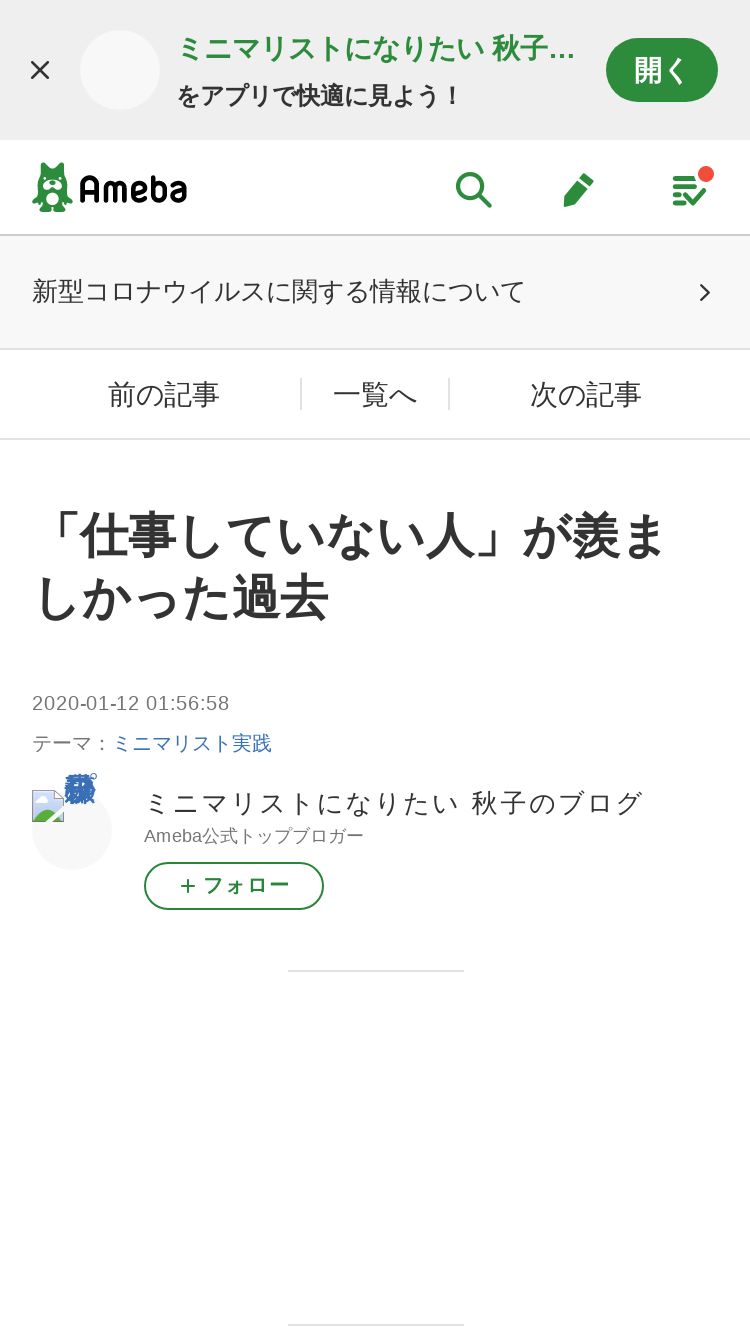Viewport: 750px width, 1334px height.
Task: Tap the green 開く button
Action: tap(662, 70)
